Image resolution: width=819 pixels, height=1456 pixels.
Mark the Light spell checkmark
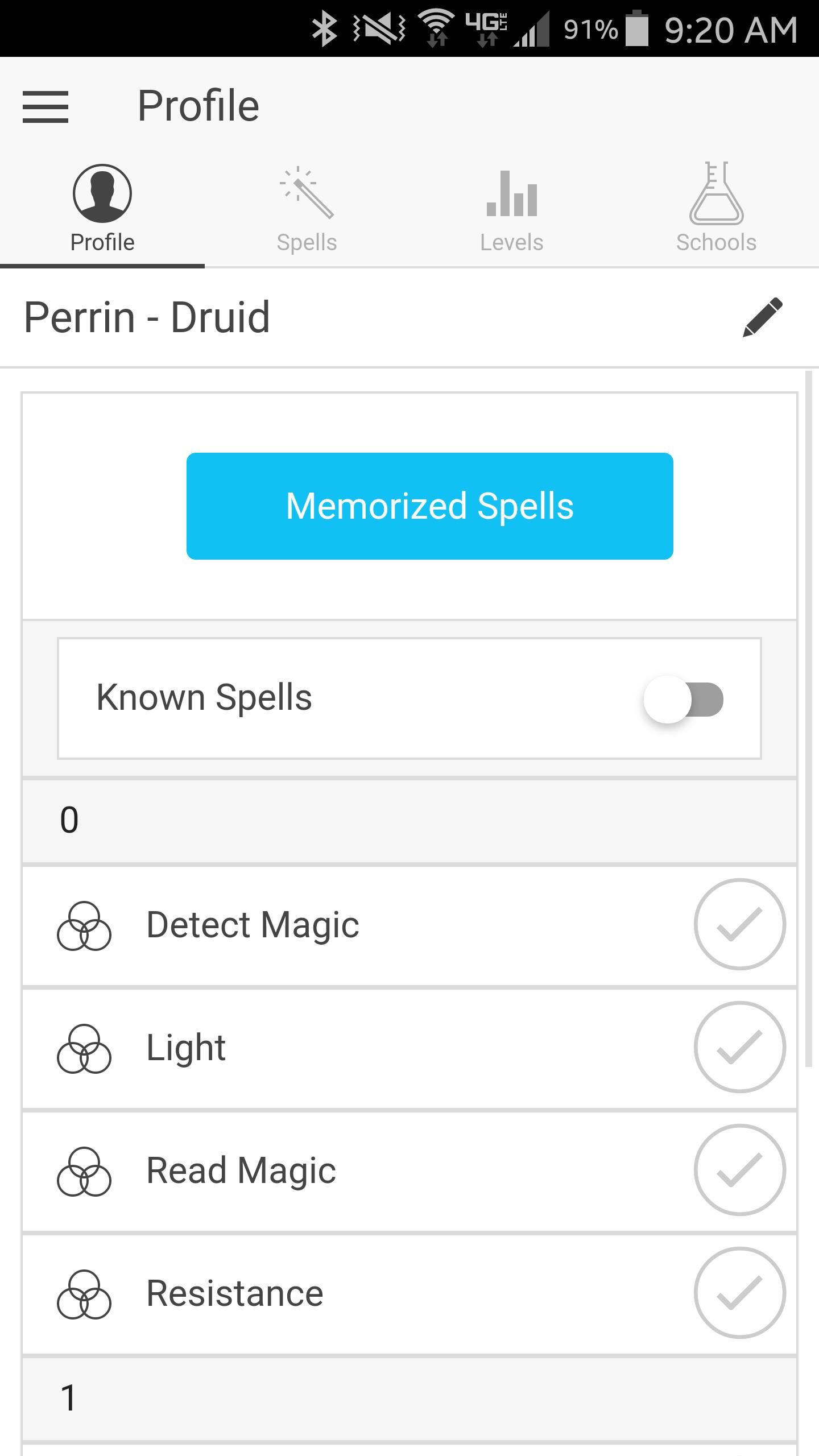(739, 1047)
